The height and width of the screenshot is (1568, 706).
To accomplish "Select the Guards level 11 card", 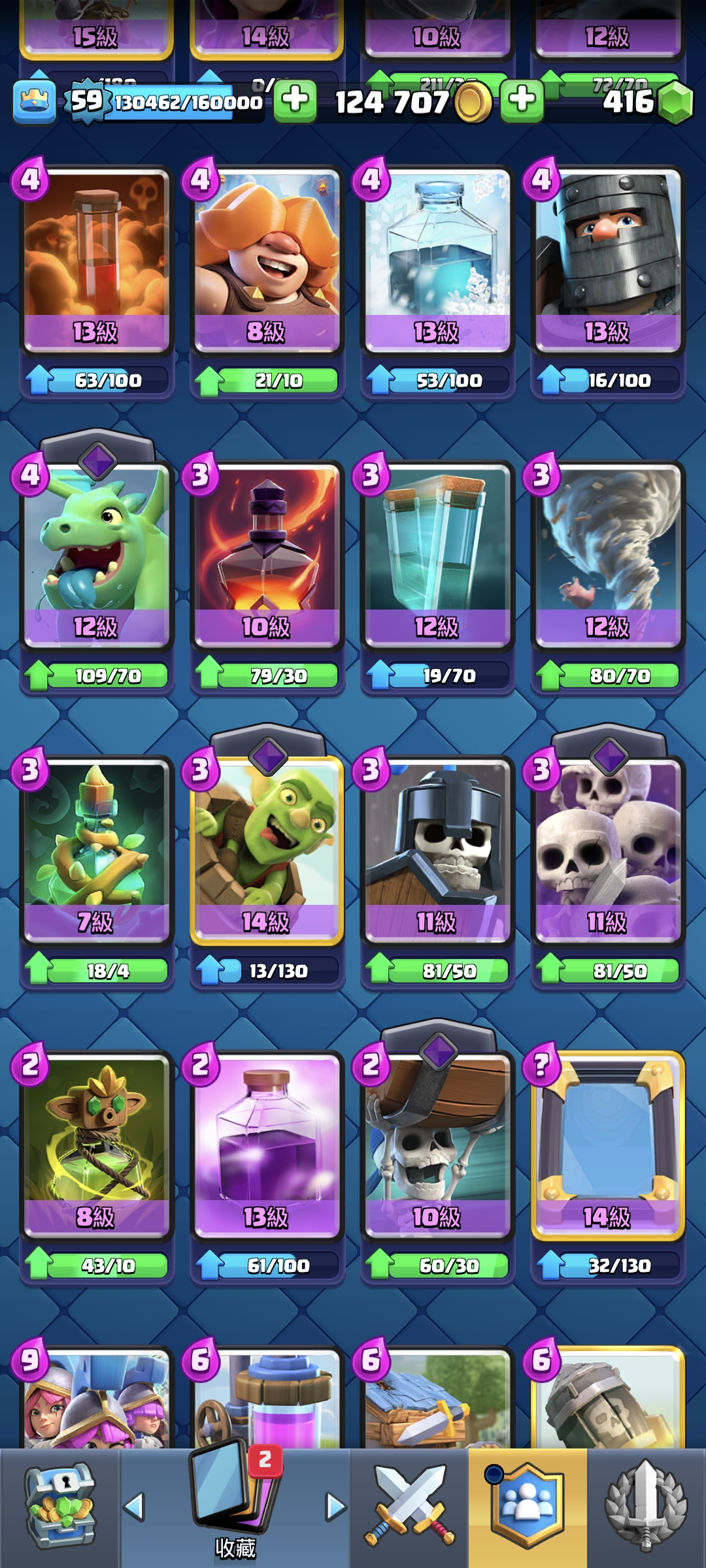I will point(437,849).
